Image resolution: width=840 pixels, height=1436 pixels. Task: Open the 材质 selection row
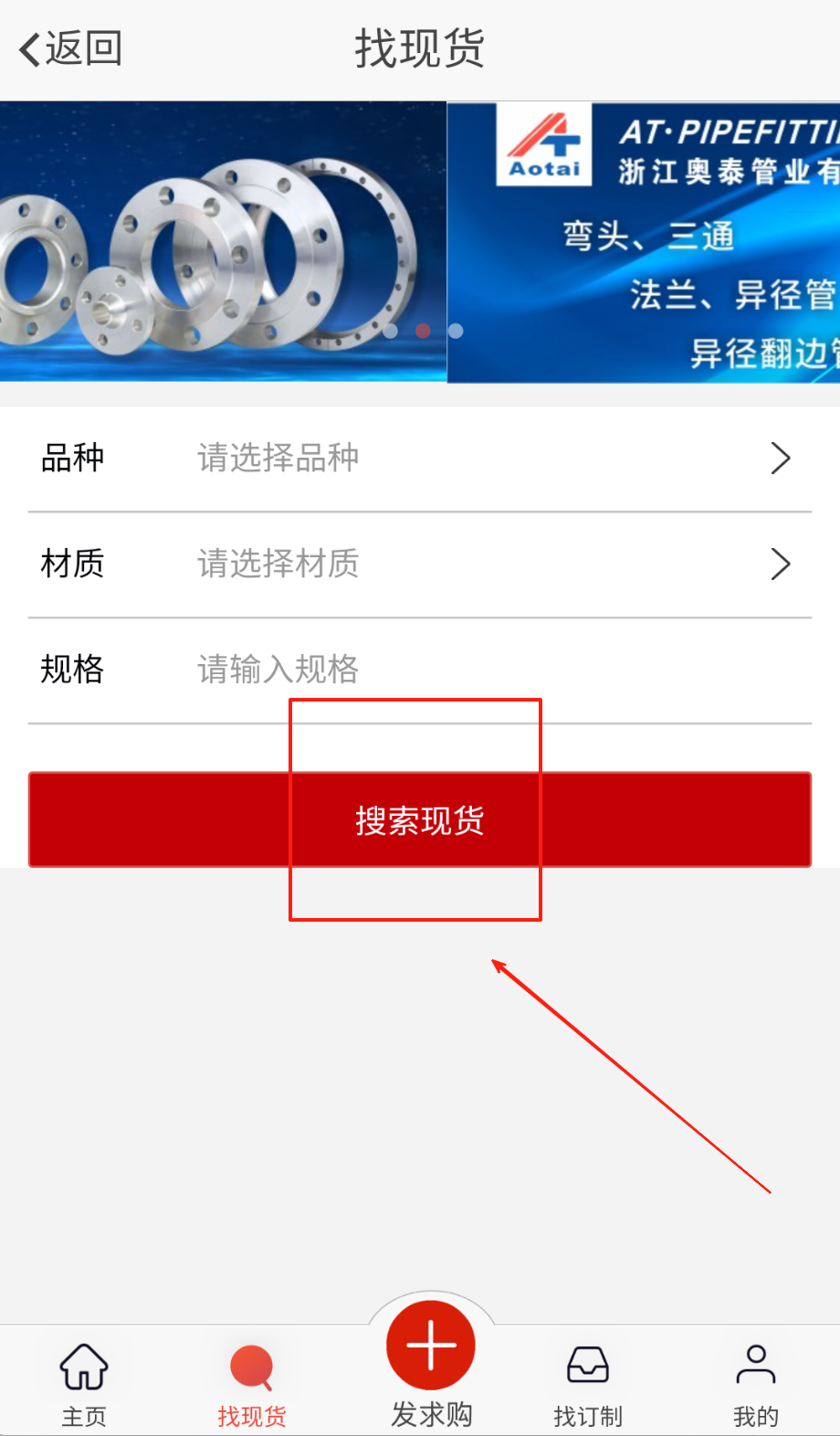click(x=420, y=565)
